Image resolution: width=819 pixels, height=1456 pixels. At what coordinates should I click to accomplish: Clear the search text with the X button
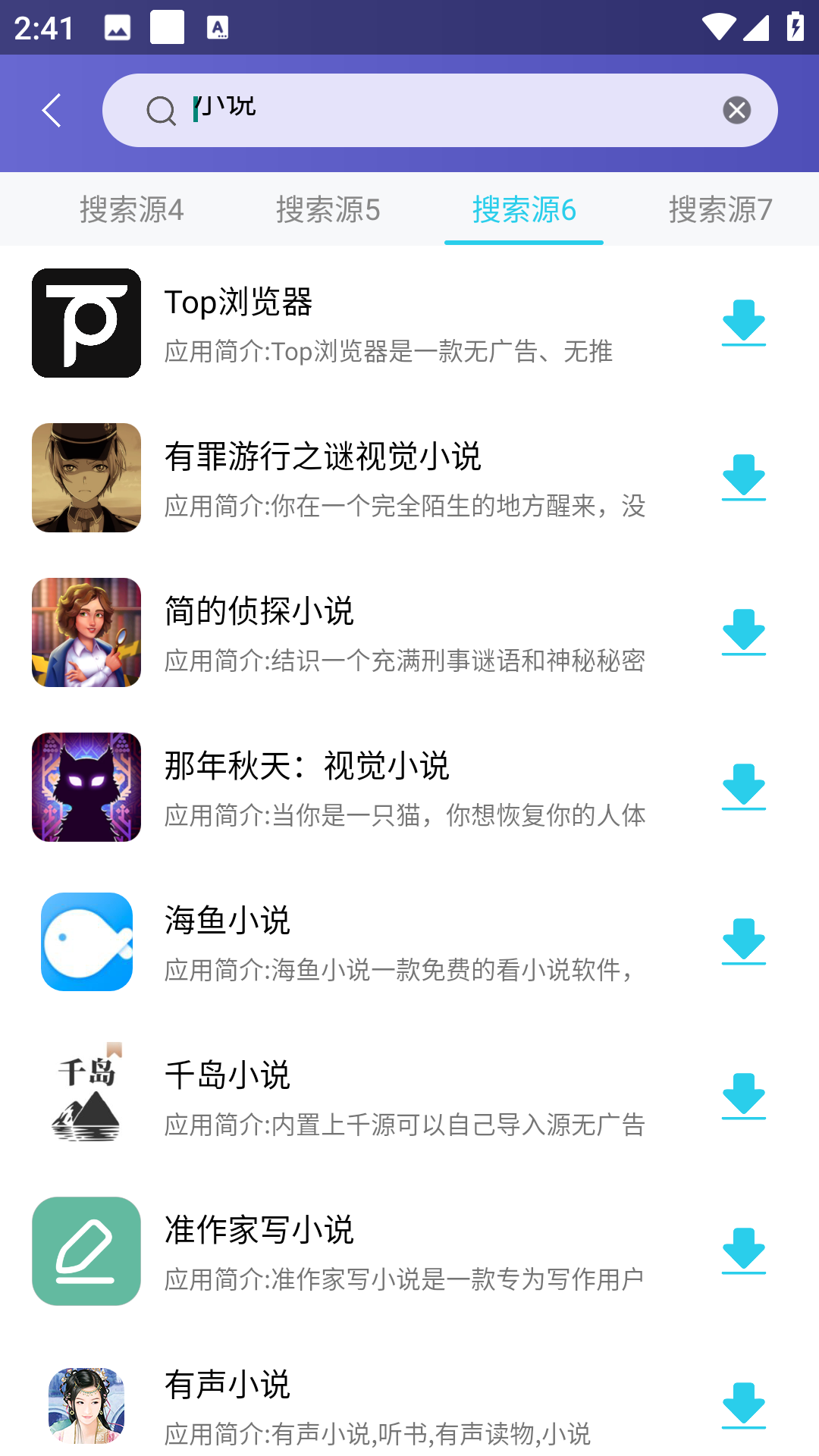click(734, 110)
